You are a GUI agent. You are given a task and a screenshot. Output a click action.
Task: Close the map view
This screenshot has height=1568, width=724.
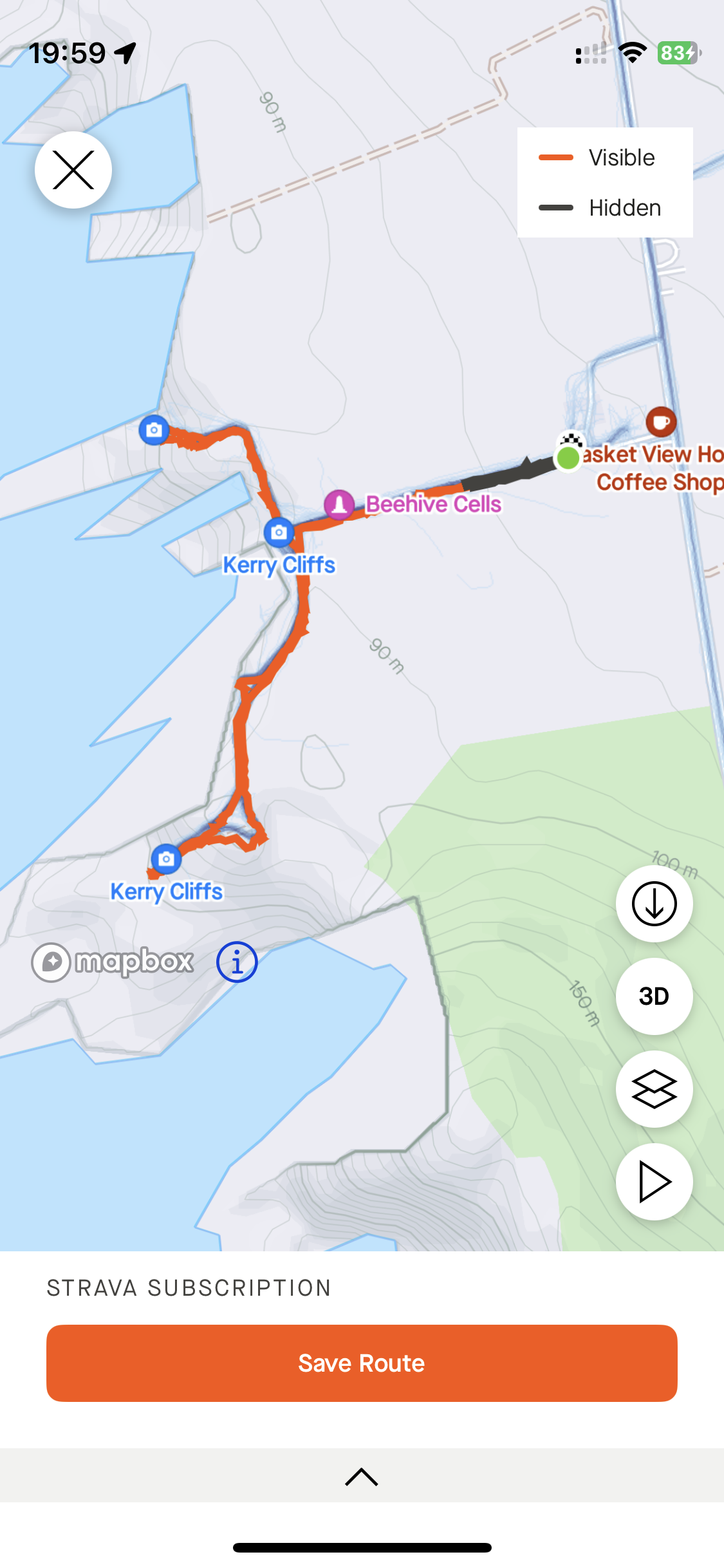click(73, 170)
